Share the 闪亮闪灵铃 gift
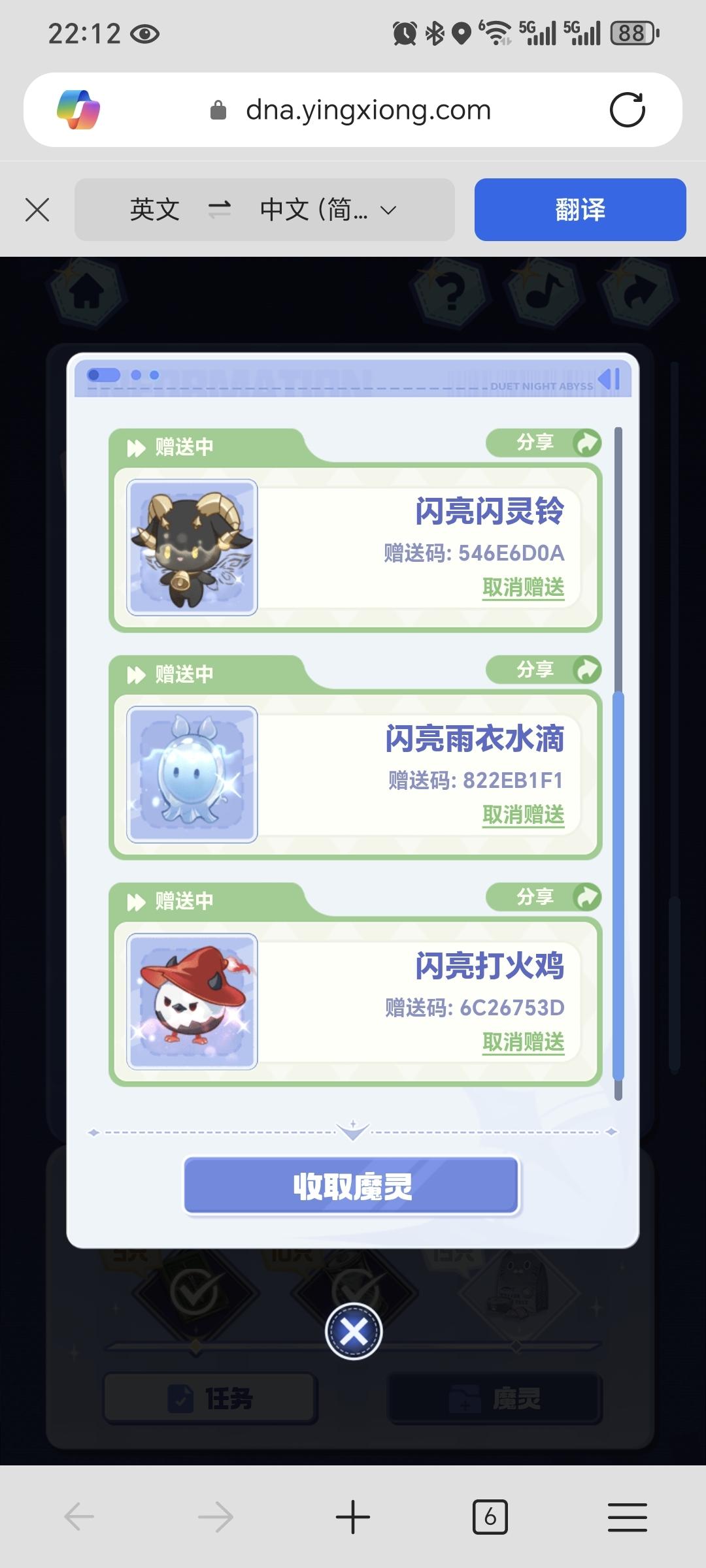The height and width of the screenshot is (1568, 706). coord(543,443)
